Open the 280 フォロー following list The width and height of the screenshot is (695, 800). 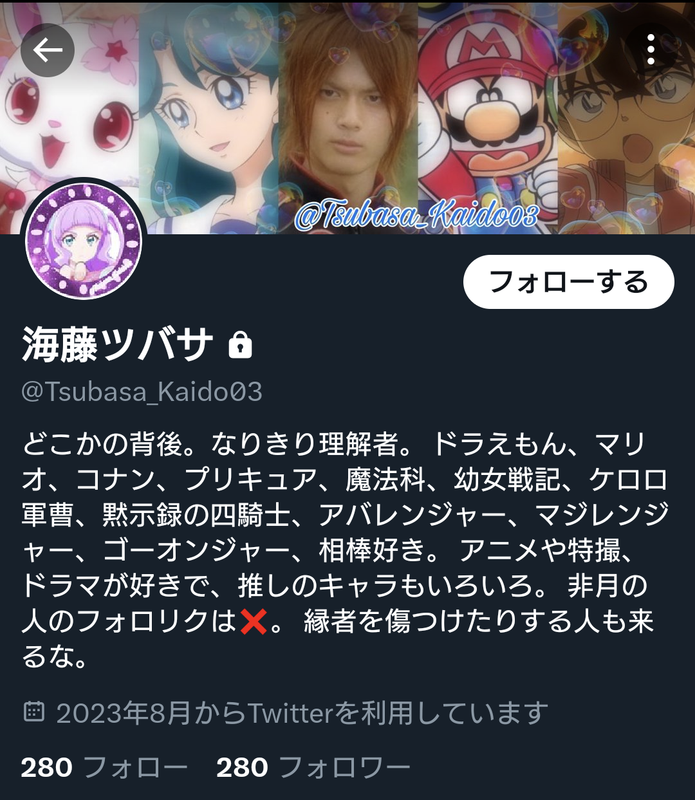(x=104, y=767)
